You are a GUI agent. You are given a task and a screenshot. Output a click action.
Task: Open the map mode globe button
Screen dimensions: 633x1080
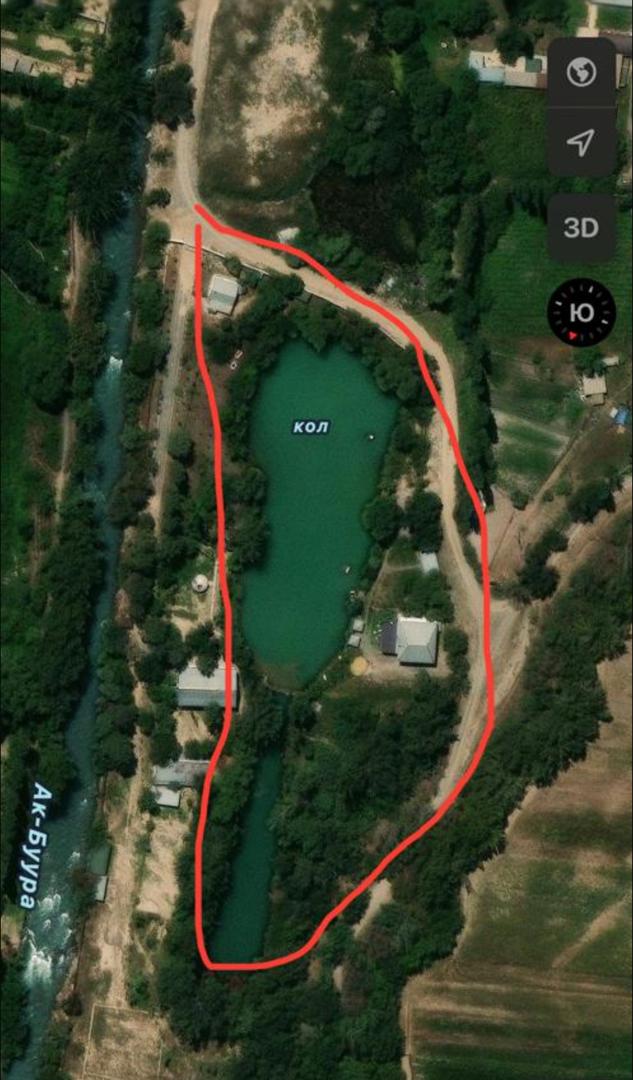coord(581,72)
